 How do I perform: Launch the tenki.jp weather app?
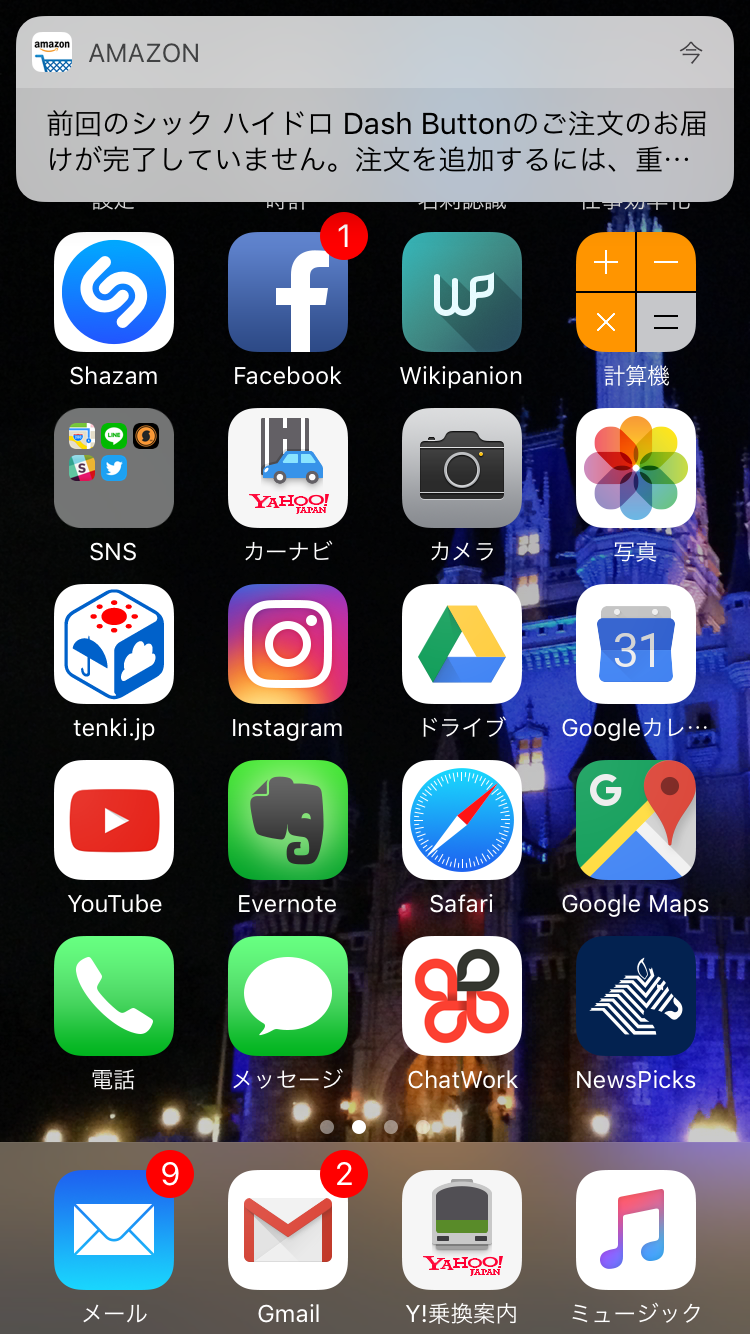tap(114, 644)
